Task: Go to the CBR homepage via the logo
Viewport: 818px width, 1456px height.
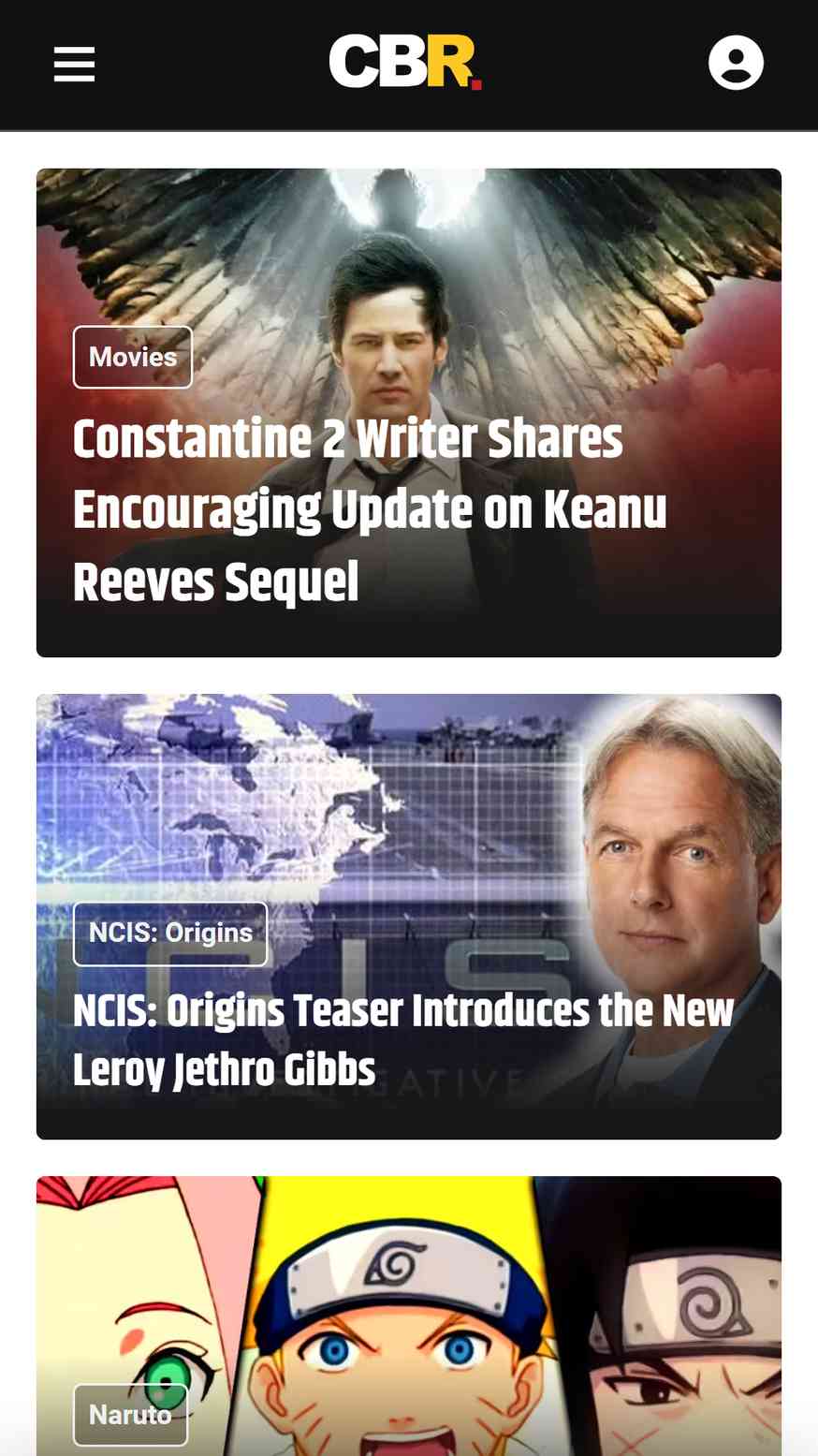Action: point(405,62)
